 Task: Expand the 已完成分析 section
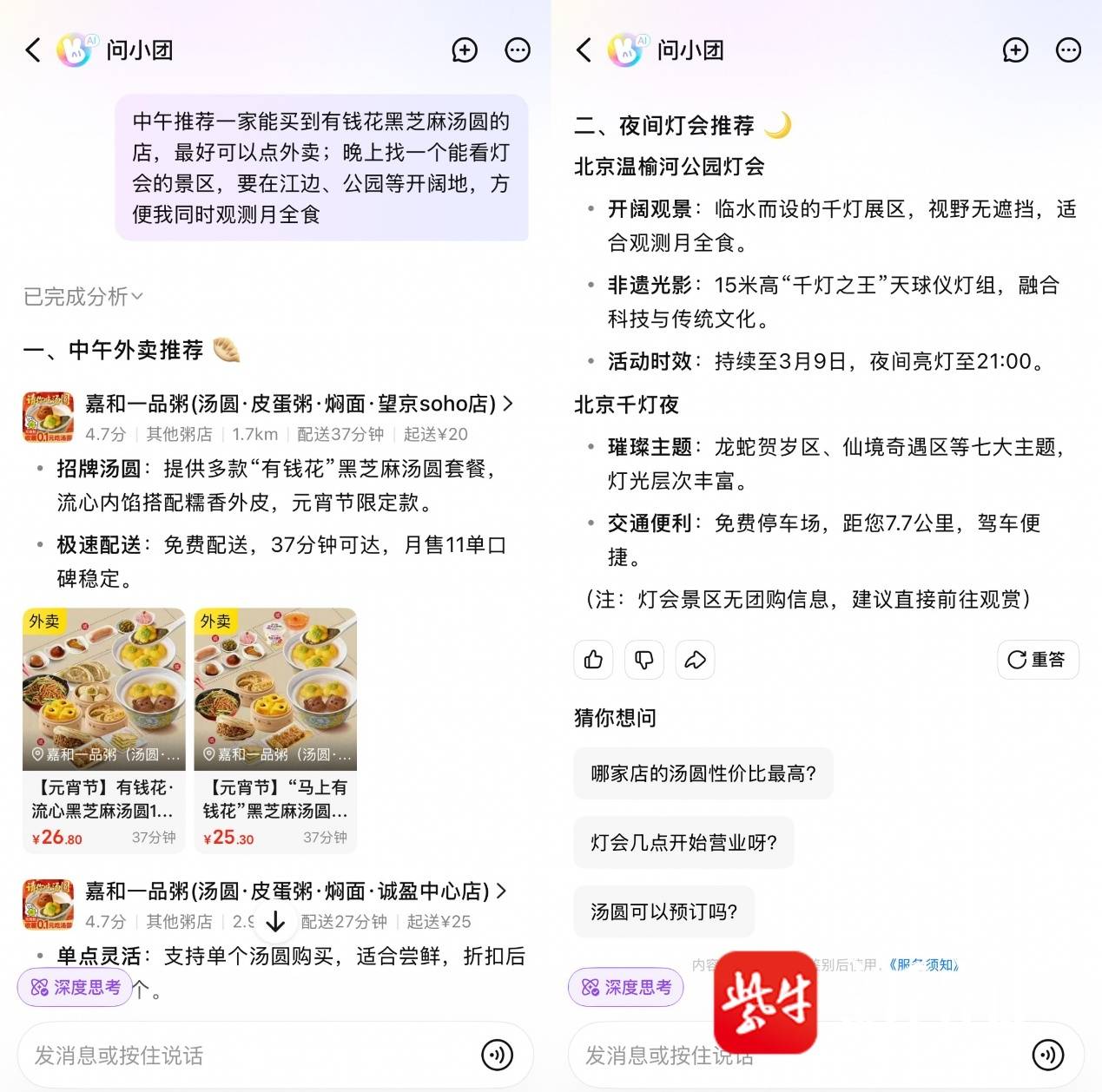(83, 297)
